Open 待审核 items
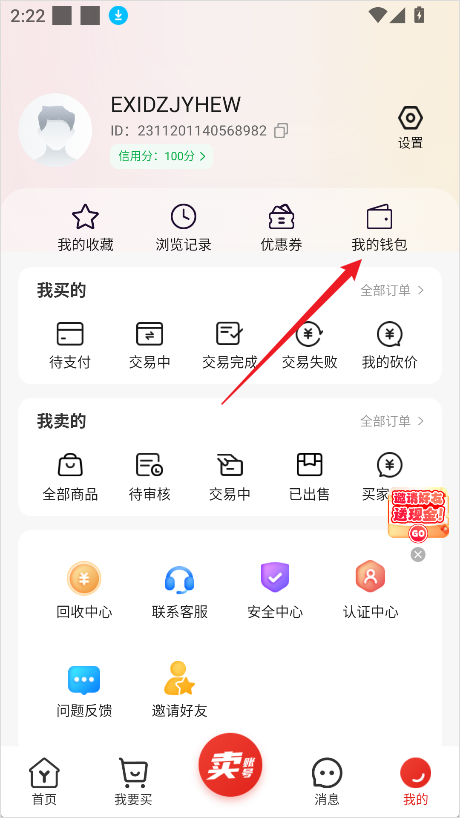This screenshot has width=460, height=818. [150, 477]
